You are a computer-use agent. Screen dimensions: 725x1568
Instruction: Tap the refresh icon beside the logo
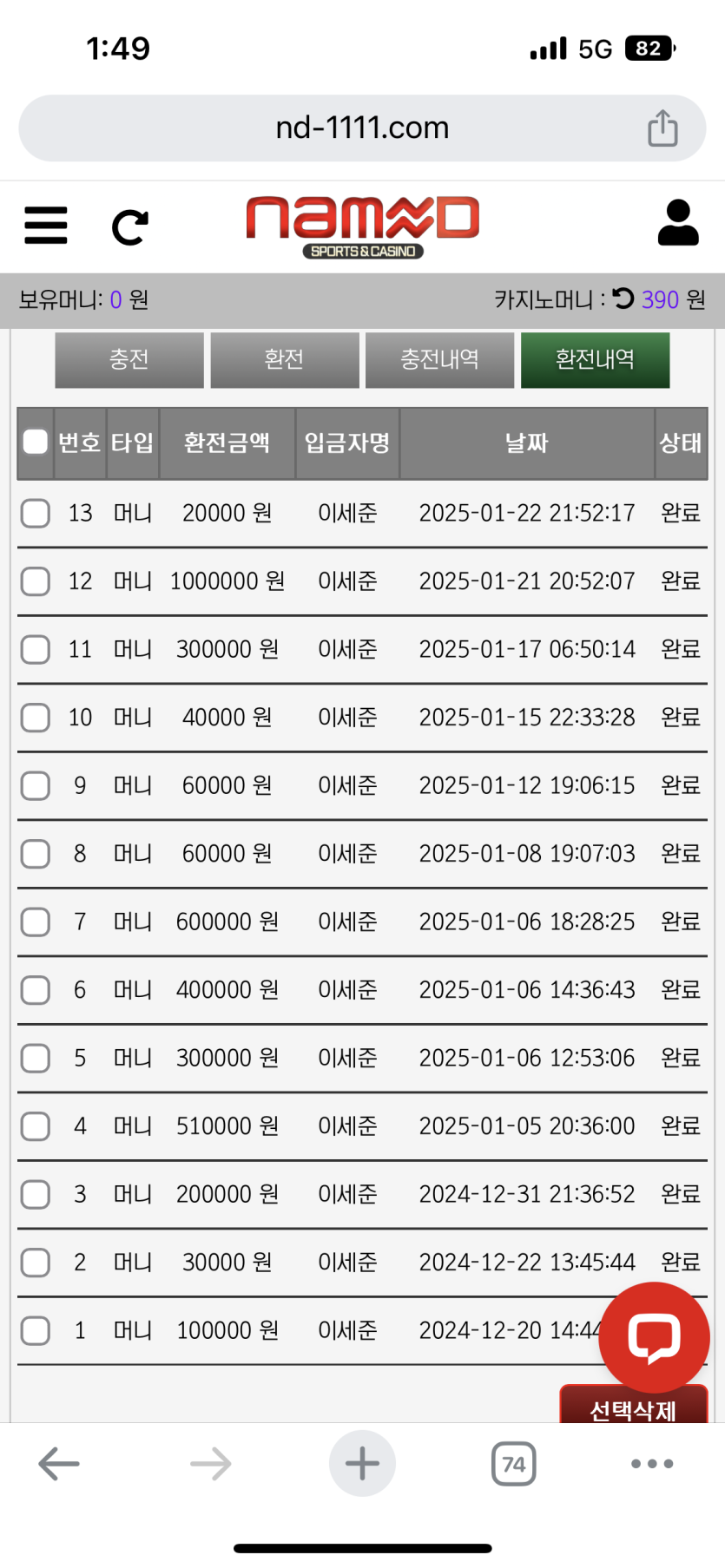[x=130, y=227]
